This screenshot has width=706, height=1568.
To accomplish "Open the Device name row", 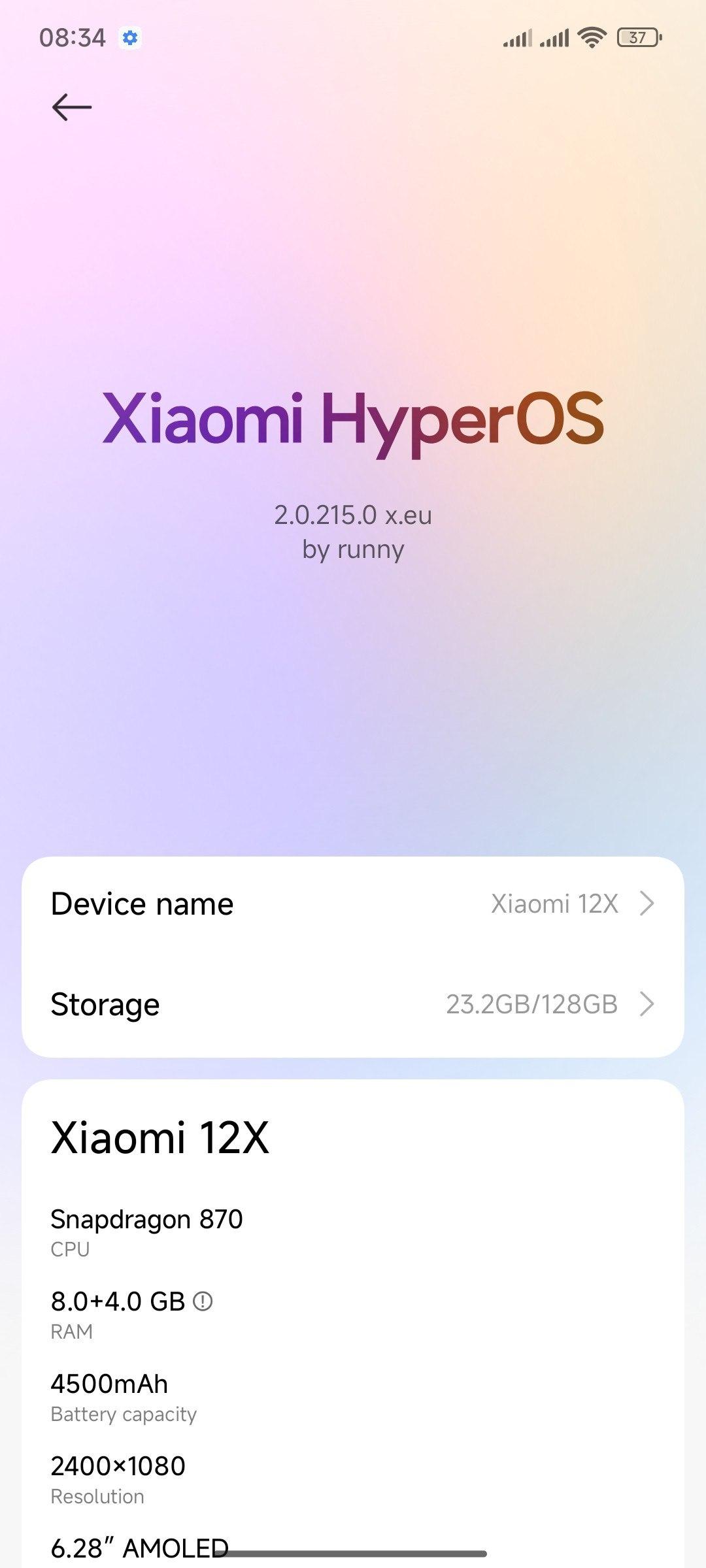I will pos(353,904).
